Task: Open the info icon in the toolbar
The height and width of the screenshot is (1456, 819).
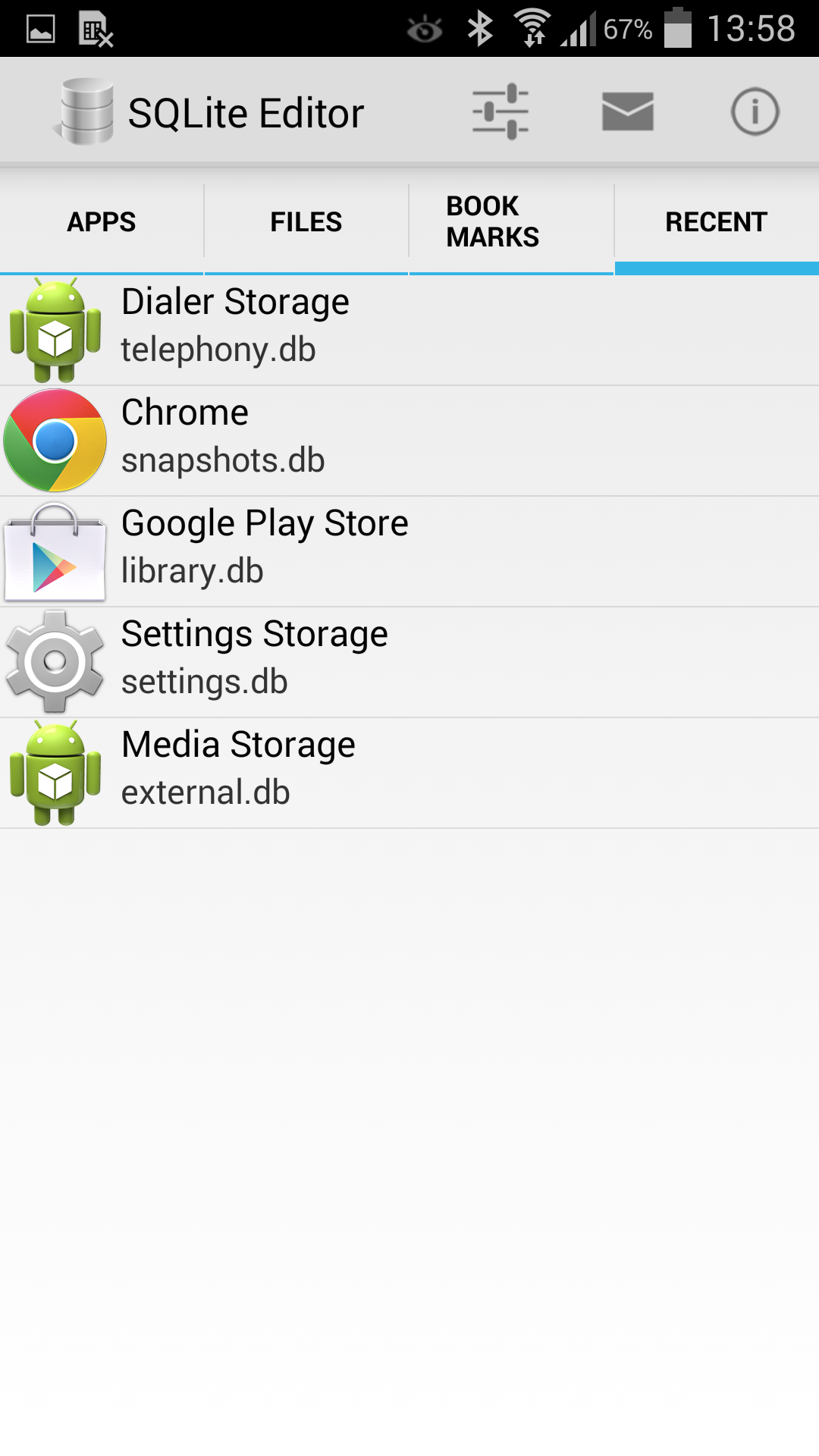Action: tap(754, 110)
